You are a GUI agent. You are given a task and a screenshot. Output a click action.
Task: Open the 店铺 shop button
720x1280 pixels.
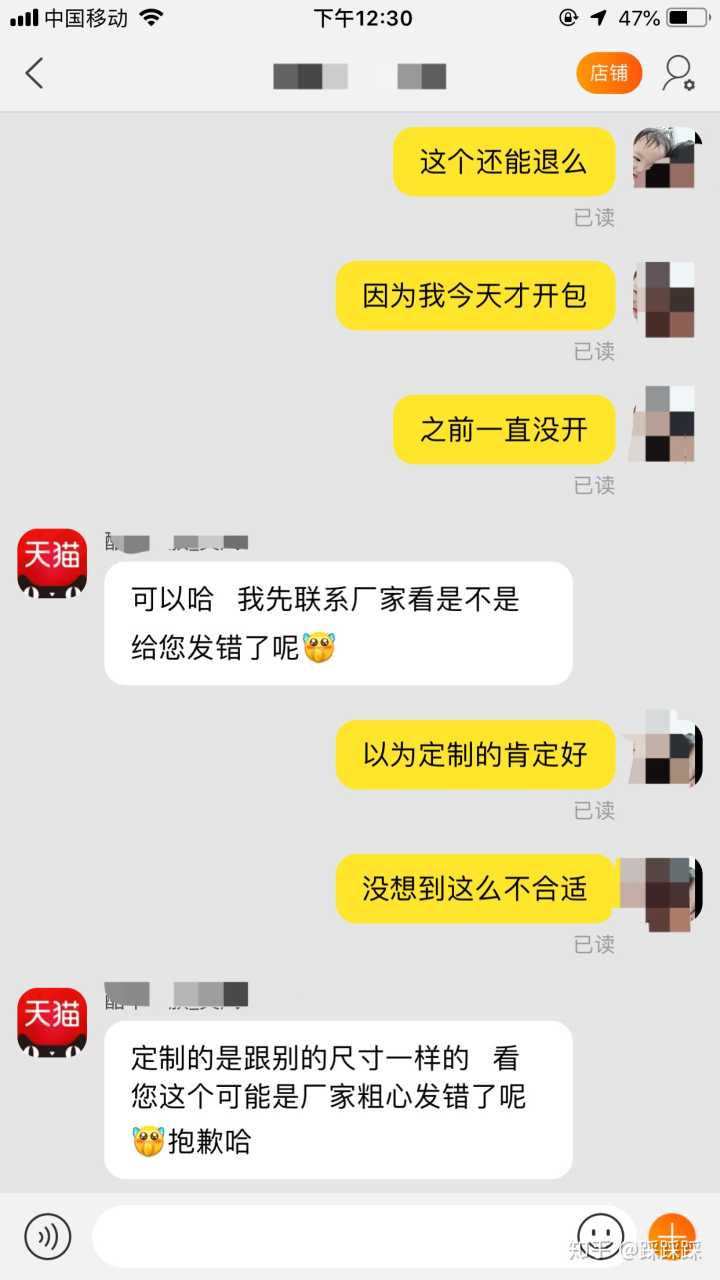pos(609,73)
